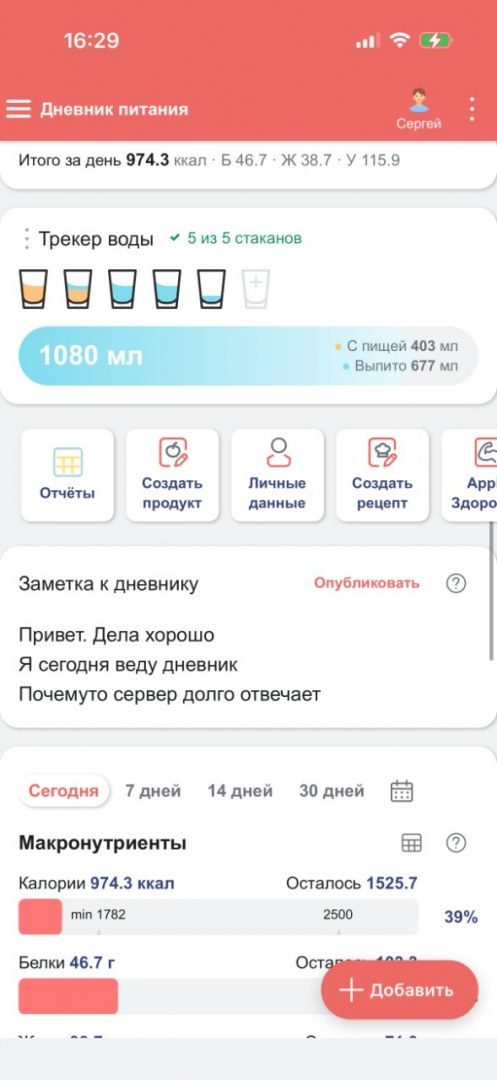Switch to 30 дней period

click(x=332, y=791)
